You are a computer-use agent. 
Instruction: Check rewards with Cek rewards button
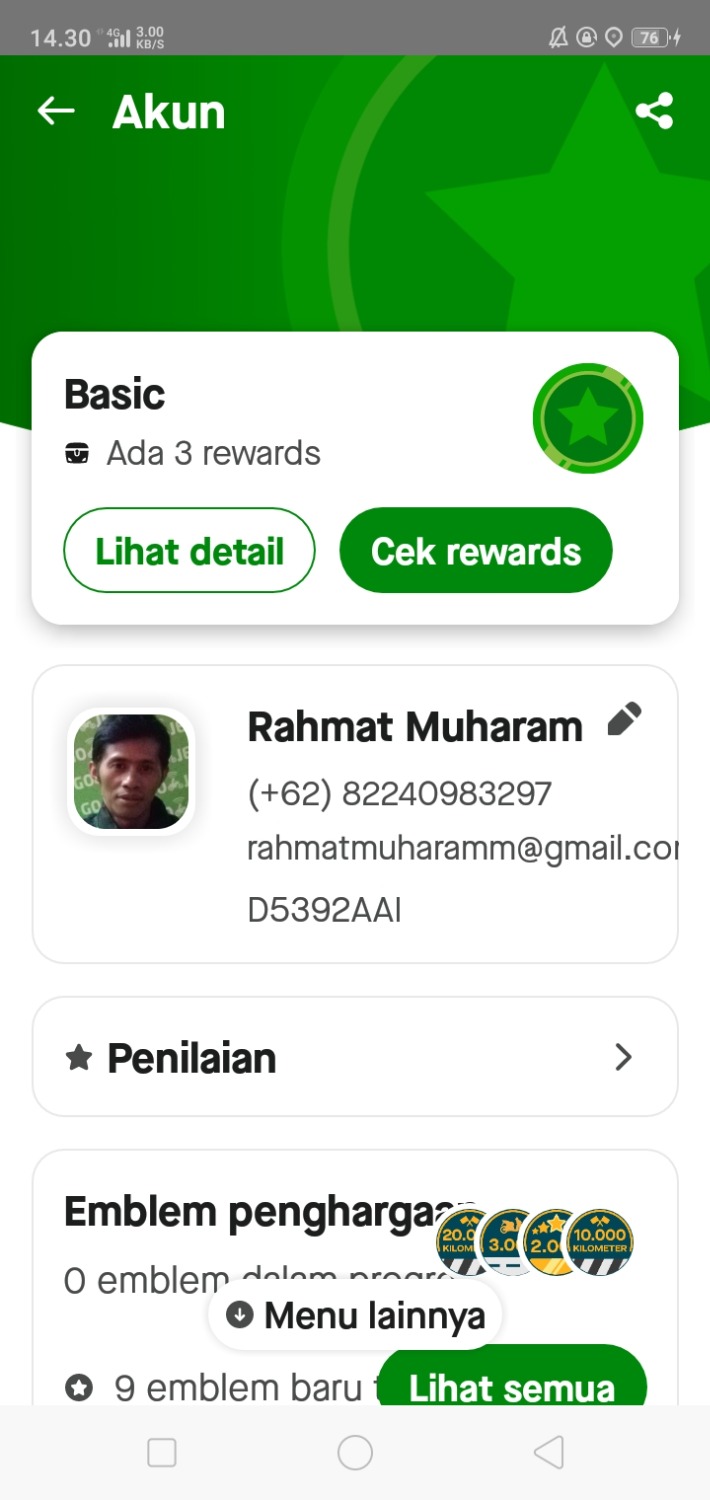(476, 551)
